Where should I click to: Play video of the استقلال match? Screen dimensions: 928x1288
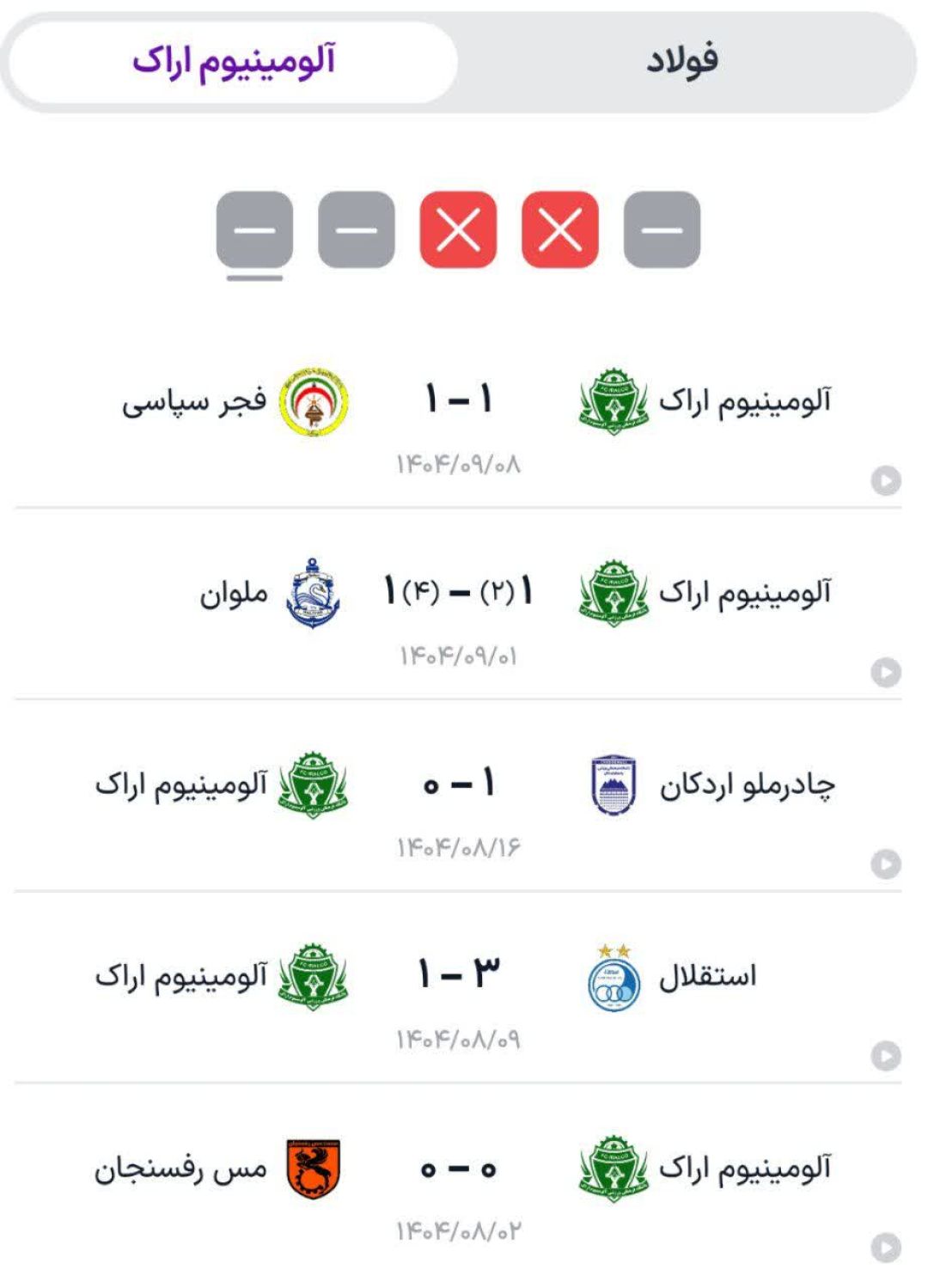(886, 1055)
